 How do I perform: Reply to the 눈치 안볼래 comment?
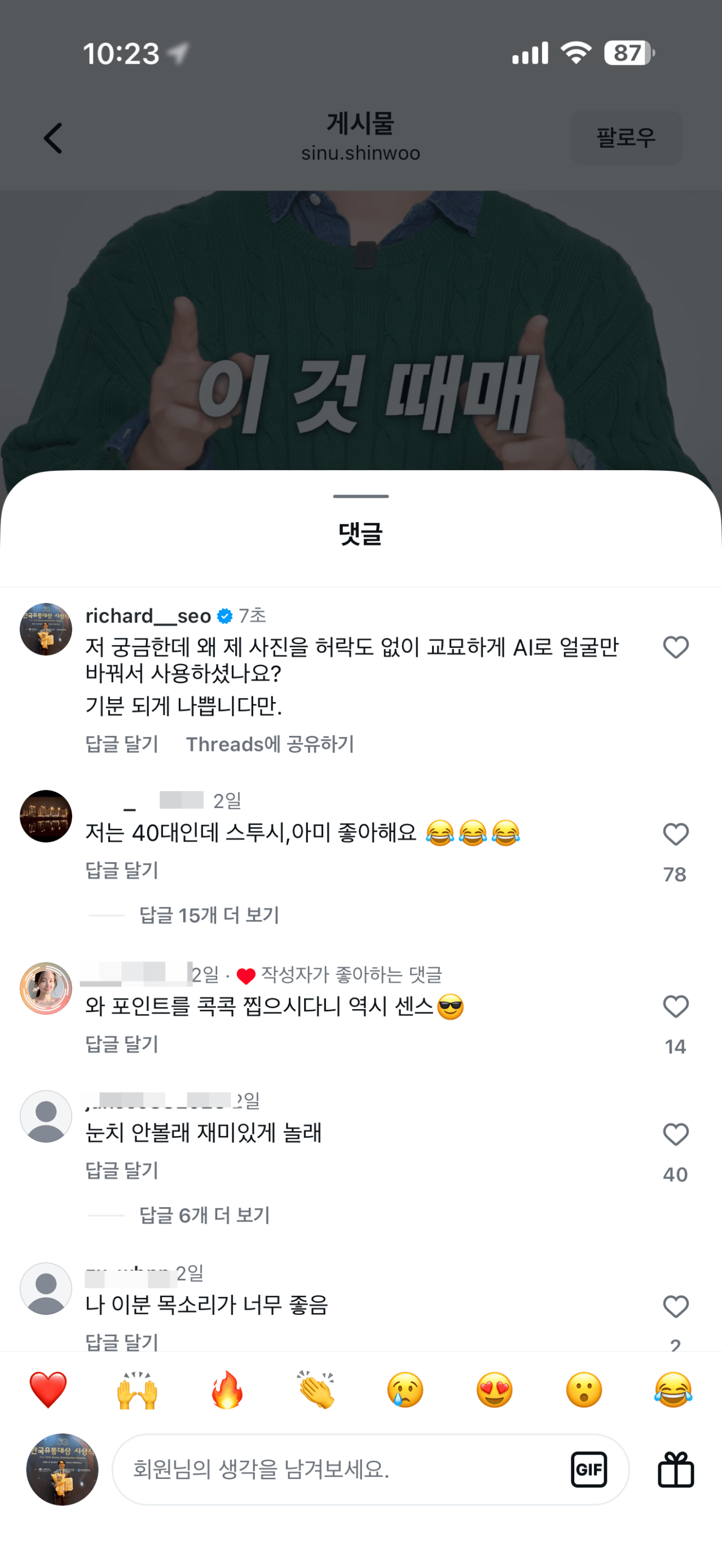click(x=122, y=1170)
